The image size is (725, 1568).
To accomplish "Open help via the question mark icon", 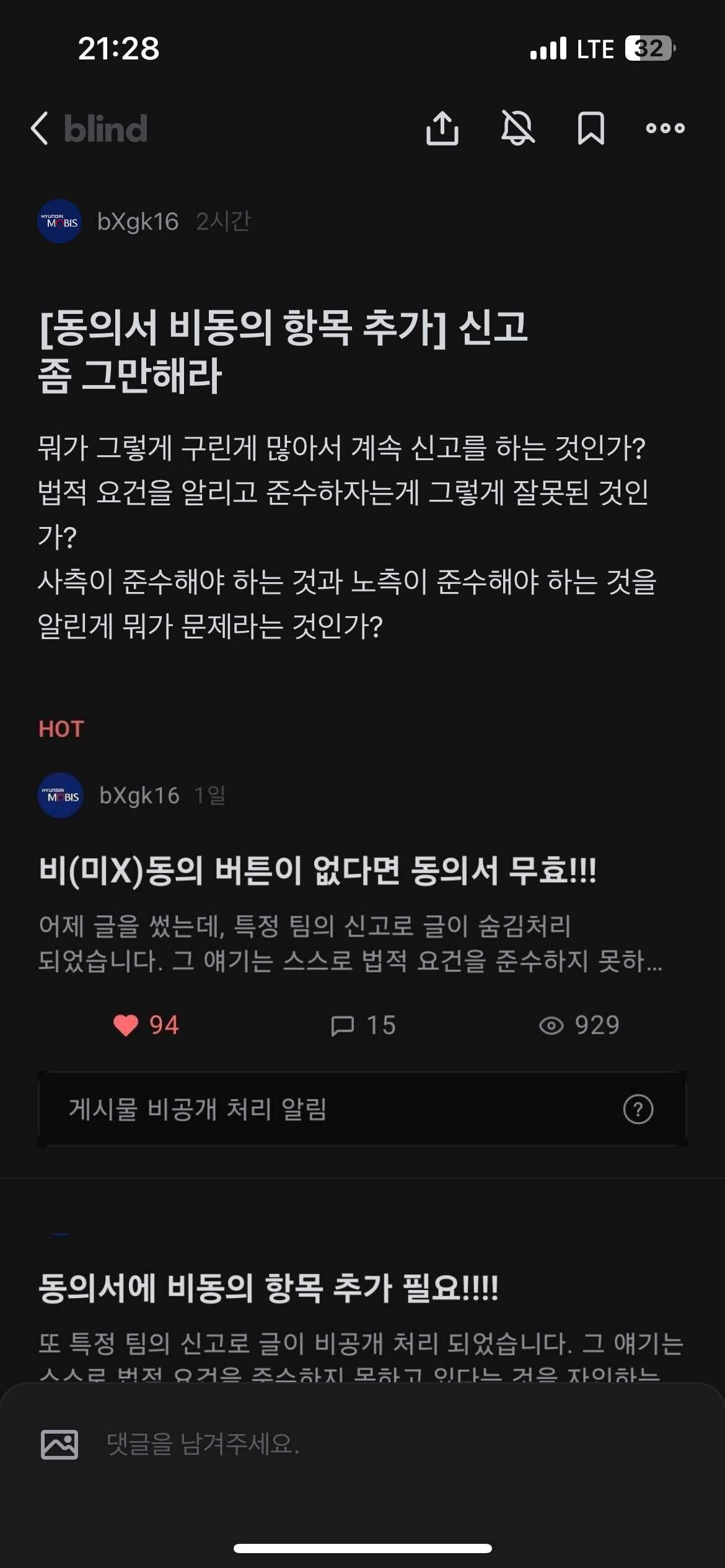I will point(639,1109).
